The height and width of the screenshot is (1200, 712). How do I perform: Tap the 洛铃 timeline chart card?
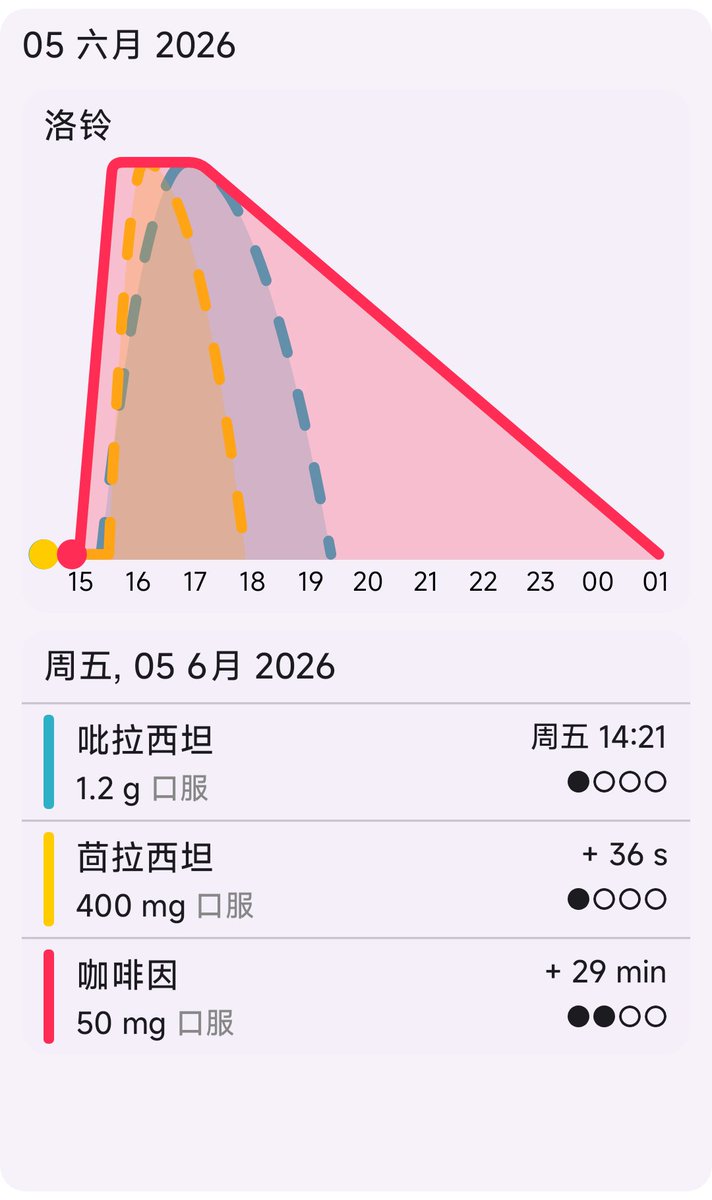[x=356, y=351]
